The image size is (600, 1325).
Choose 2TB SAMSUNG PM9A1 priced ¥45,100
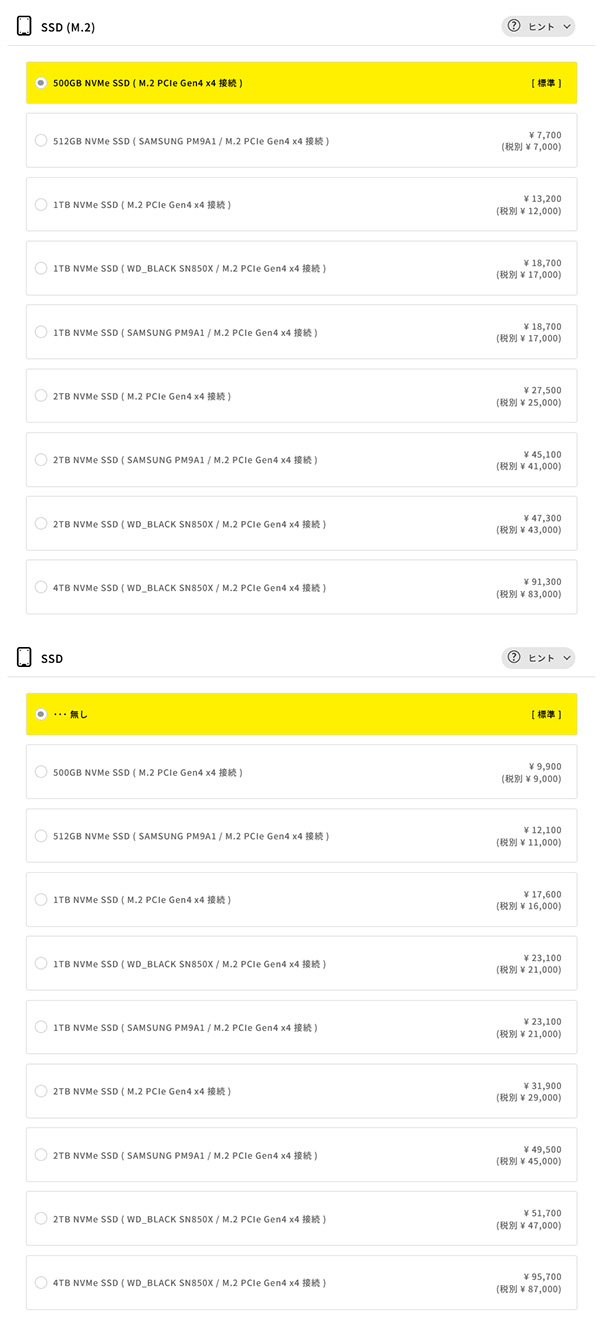(301, 460)
